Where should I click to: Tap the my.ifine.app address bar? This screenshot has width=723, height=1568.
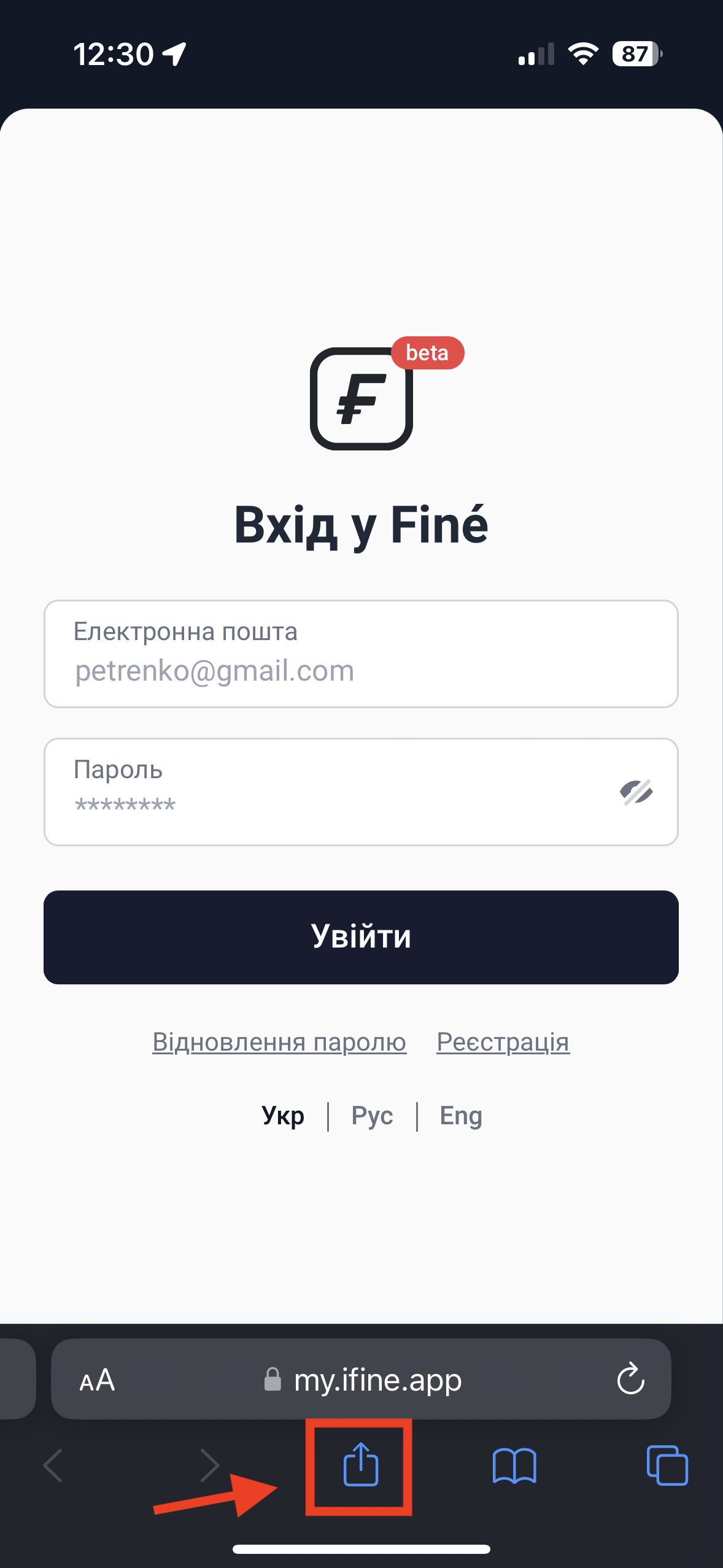pyautogui.click(x=368, y=1381)
